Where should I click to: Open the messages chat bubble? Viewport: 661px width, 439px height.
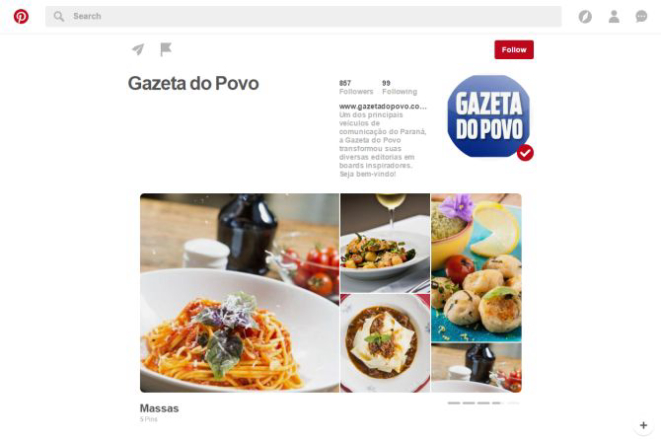tap(642, 17)
